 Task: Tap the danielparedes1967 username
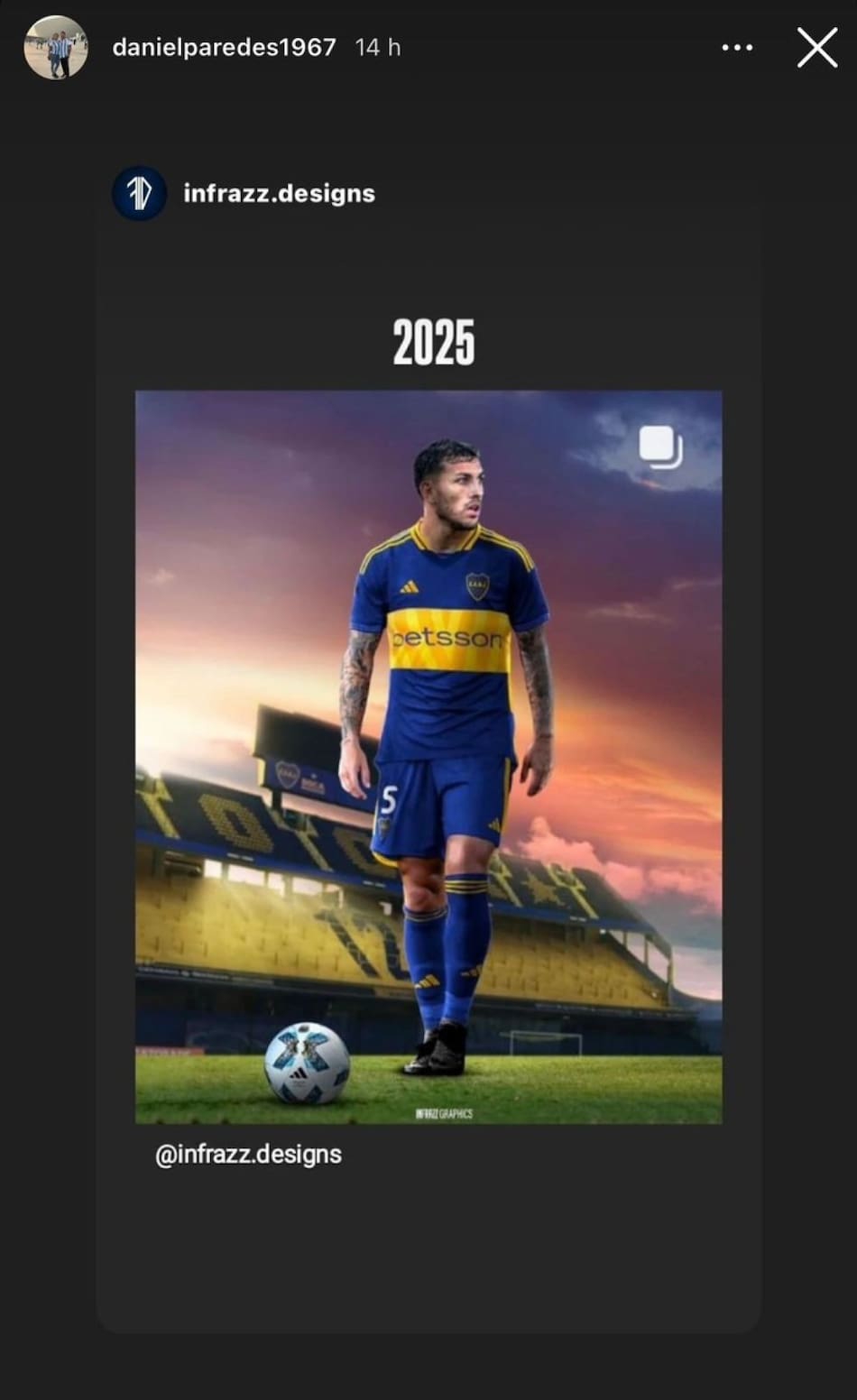224,48
